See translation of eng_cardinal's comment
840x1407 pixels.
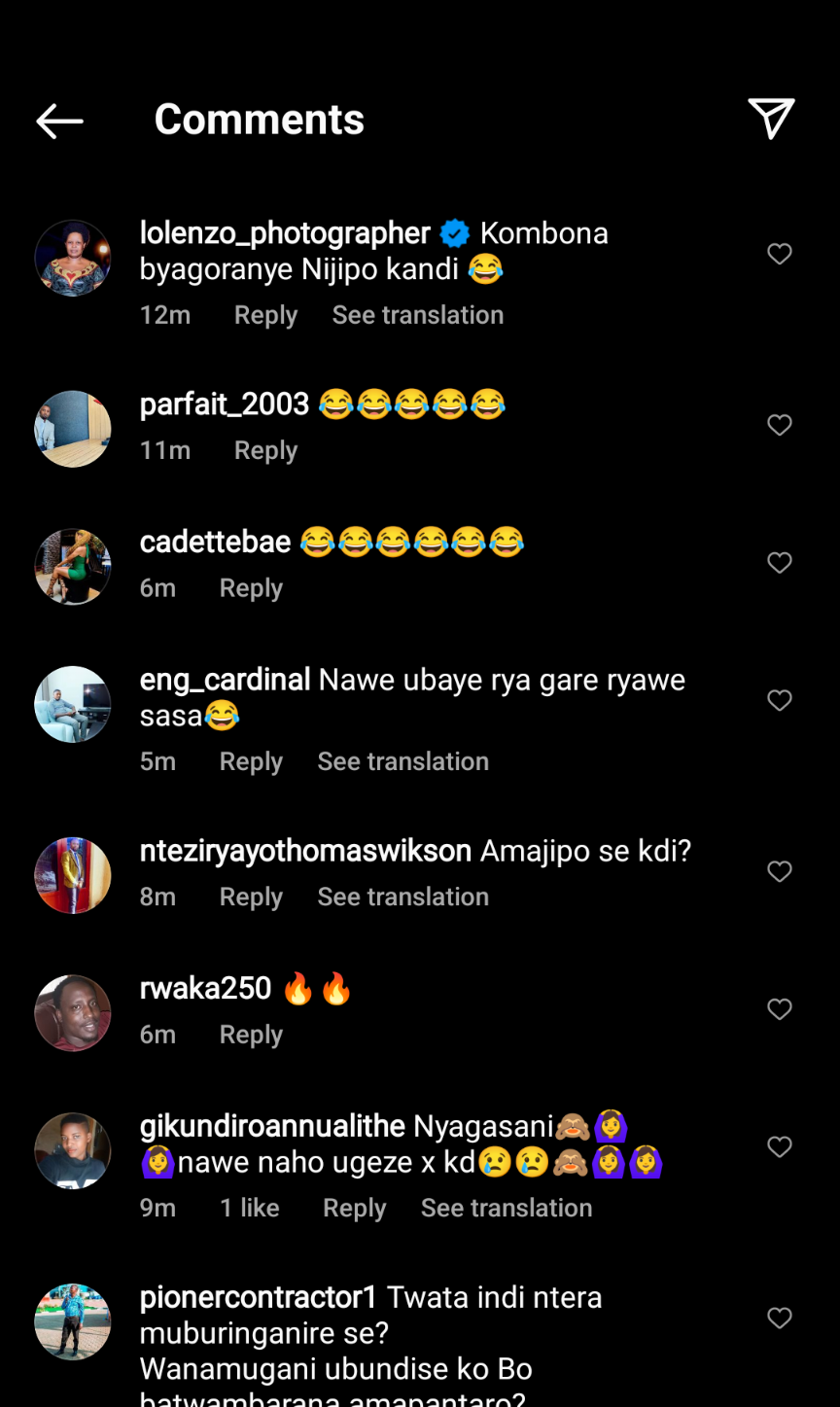402,761
